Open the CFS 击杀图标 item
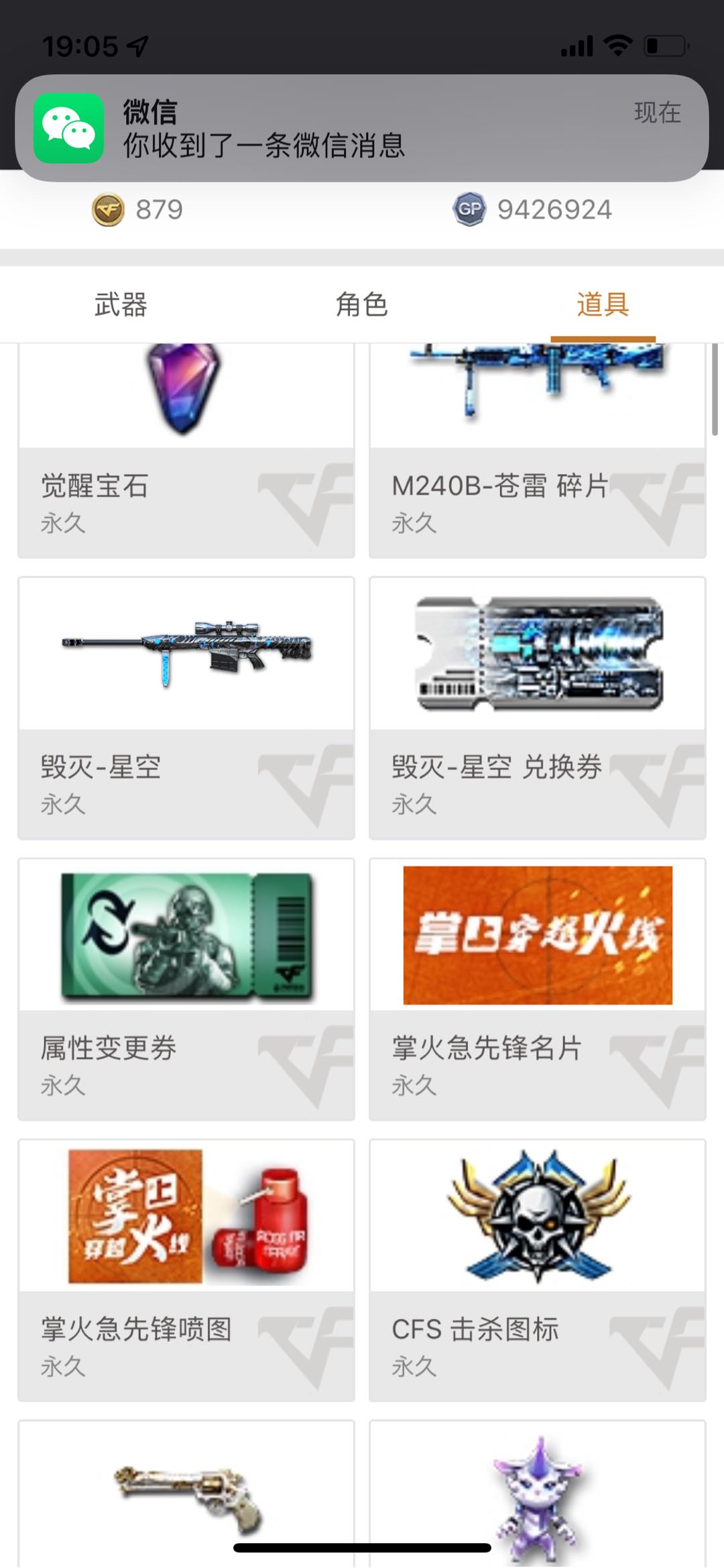This screenshot has width=724, height=1568. click(538, 1270)
